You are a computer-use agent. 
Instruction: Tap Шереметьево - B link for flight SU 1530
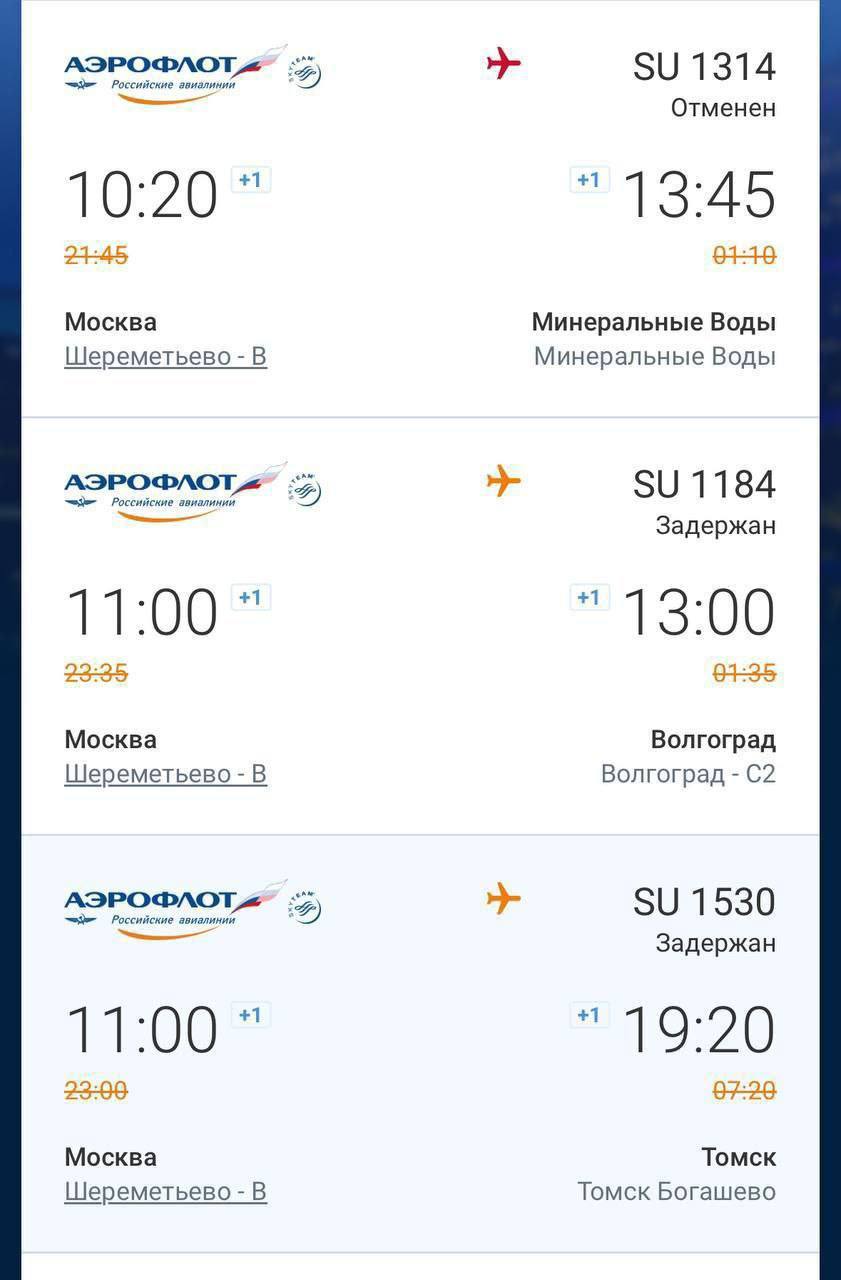[166, 1192]
